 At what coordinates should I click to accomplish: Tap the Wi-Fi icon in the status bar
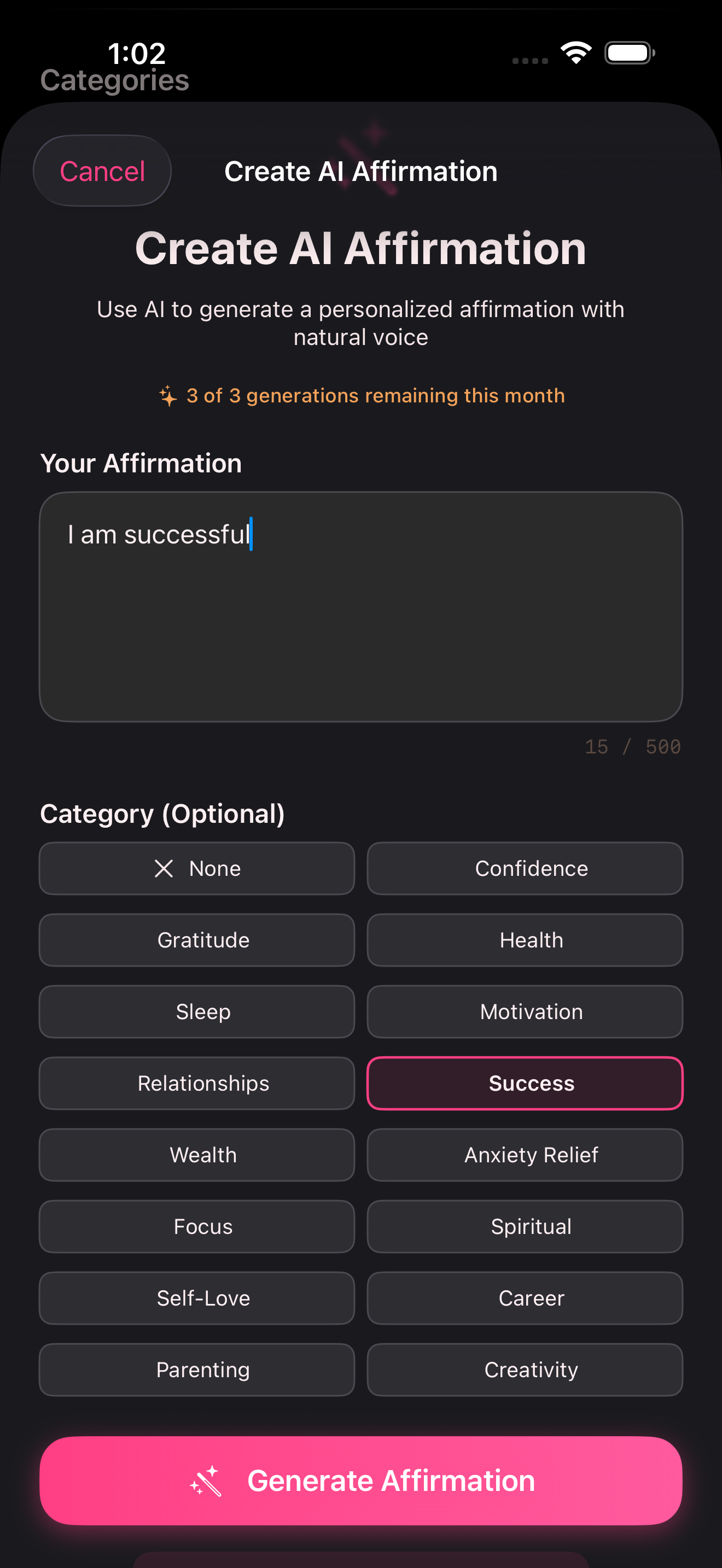pyautogui.click(x=575, y=53)
